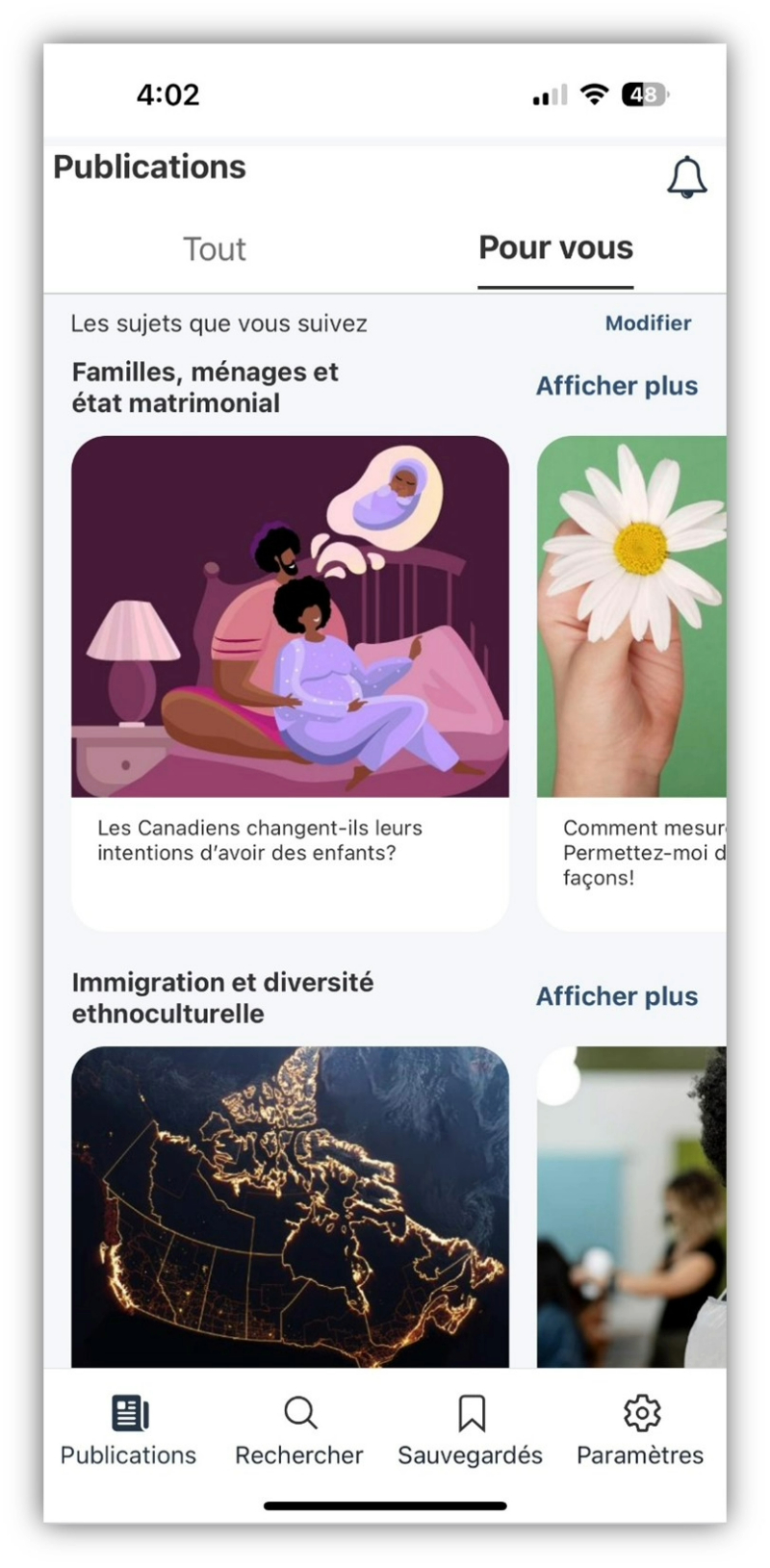The image size is (770, 1568).
Task: Open the article card beside the Canada map
Action: click(631, 1206)
